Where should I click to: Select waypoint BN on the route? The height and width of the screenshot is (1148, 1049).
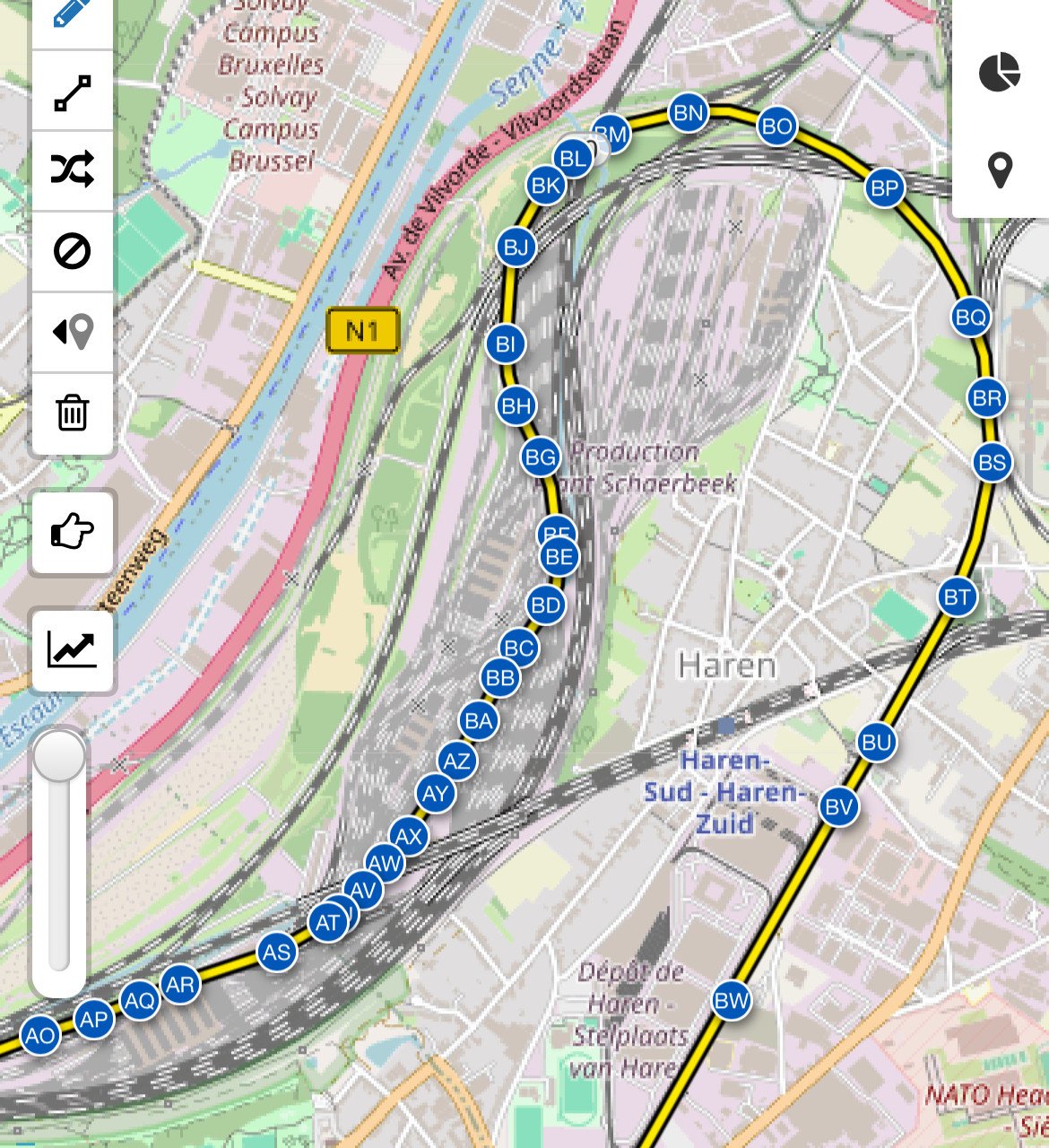tap(689, 113)
